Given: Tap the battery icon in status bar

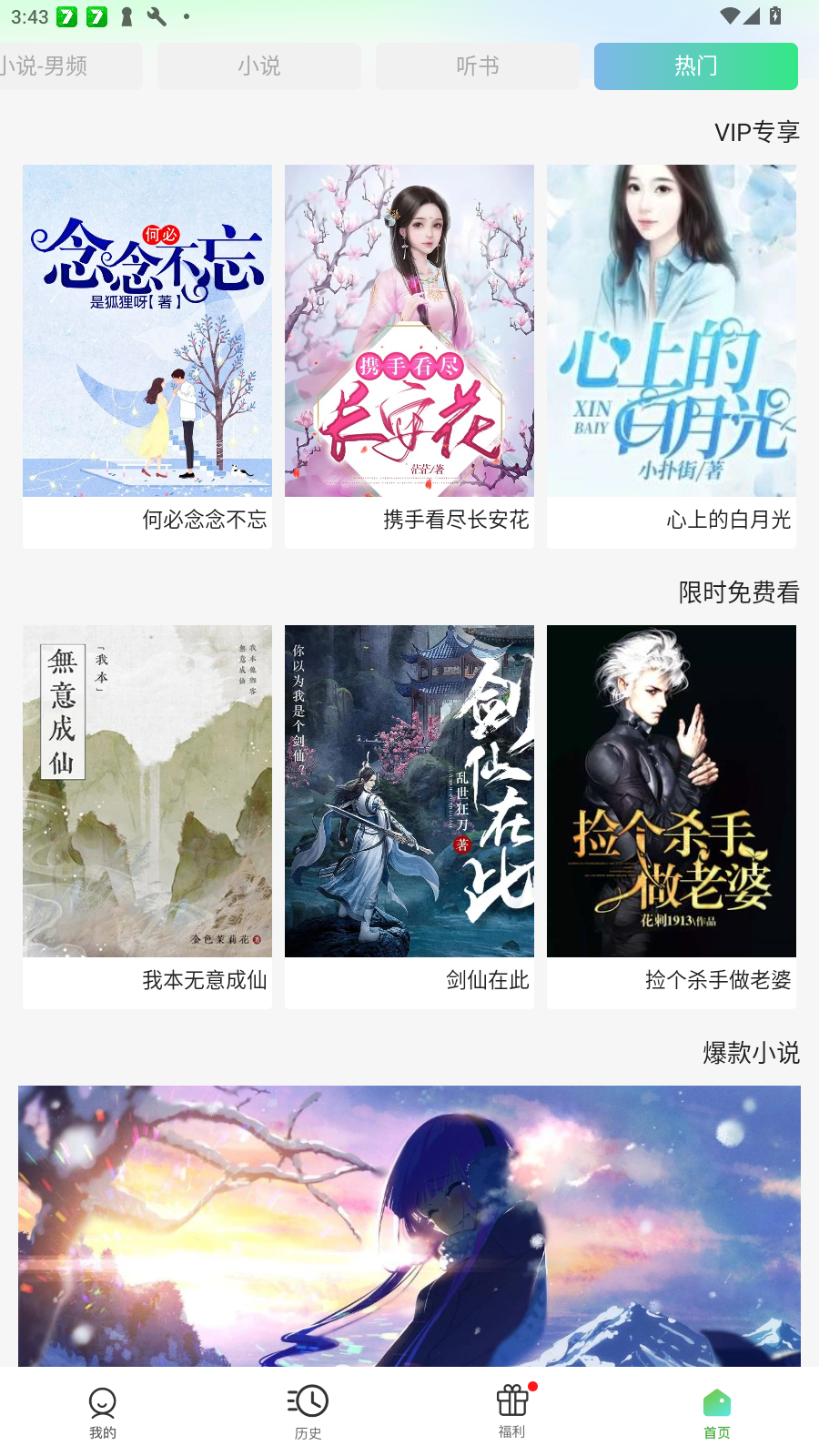Looking at the screenshot, I should [x=775, y=15].
